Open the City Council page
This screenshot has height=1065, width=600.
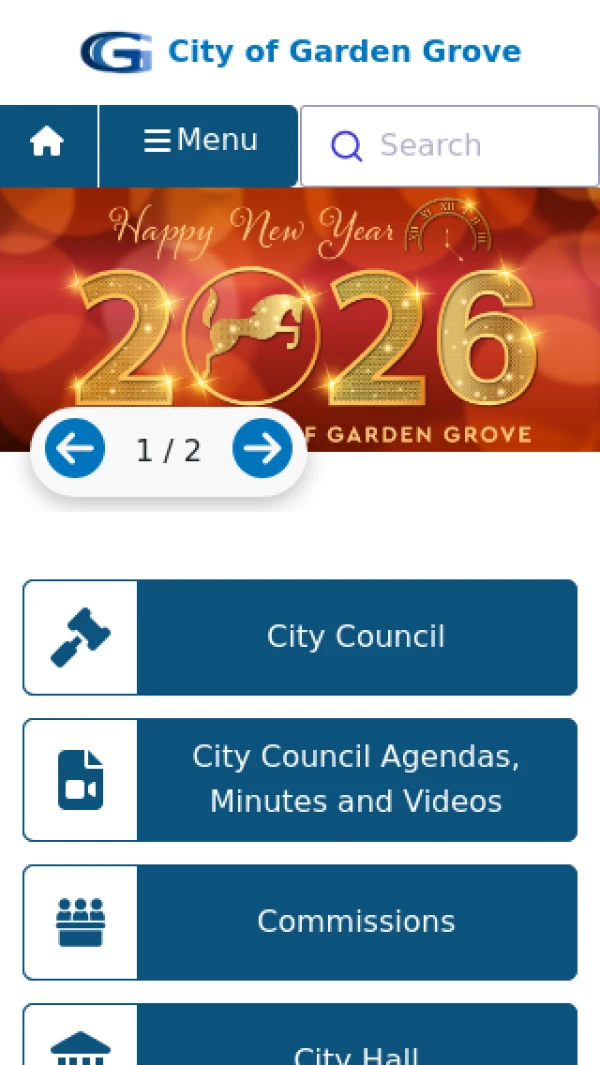pos(300,637)
